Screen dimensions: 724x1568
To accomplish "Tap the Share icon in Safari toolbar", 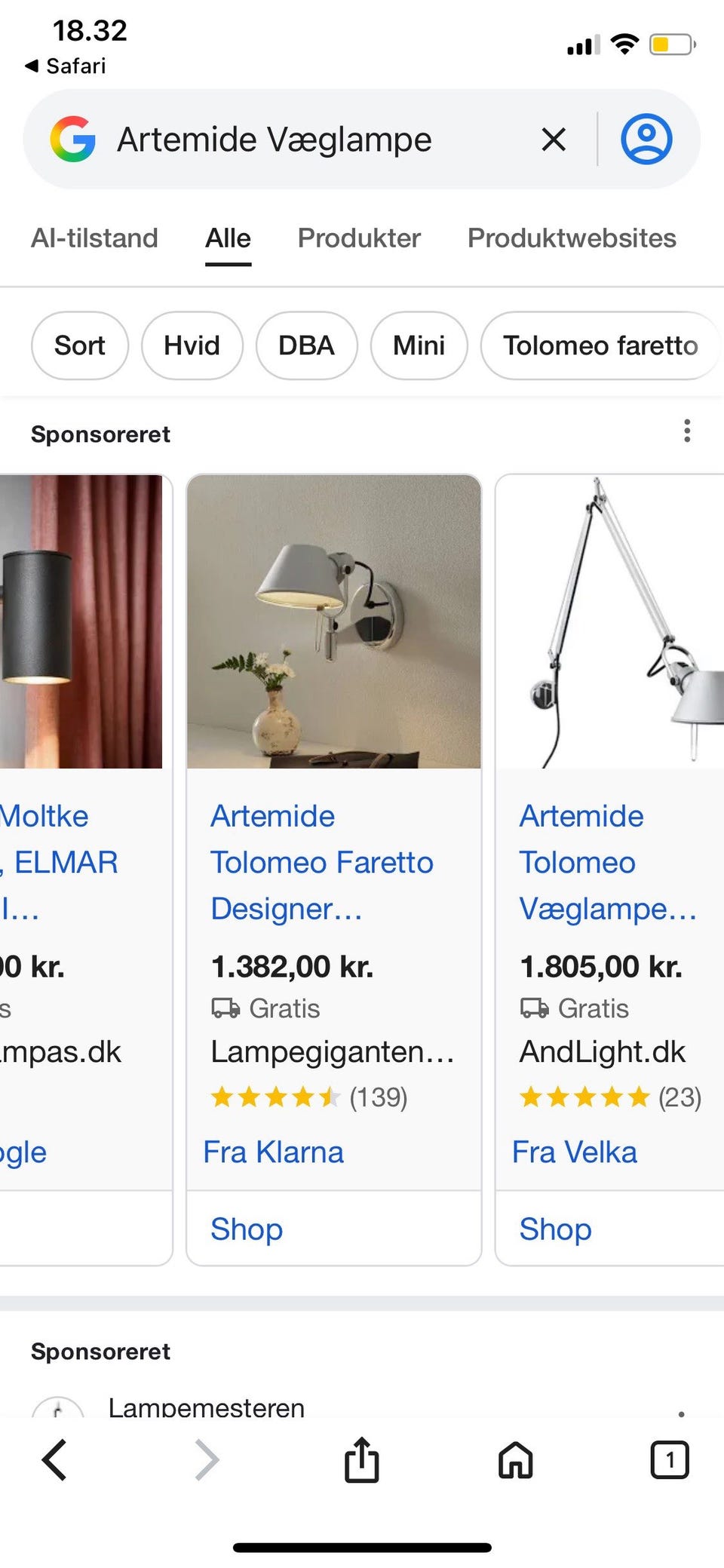I will coord(362,1460).
